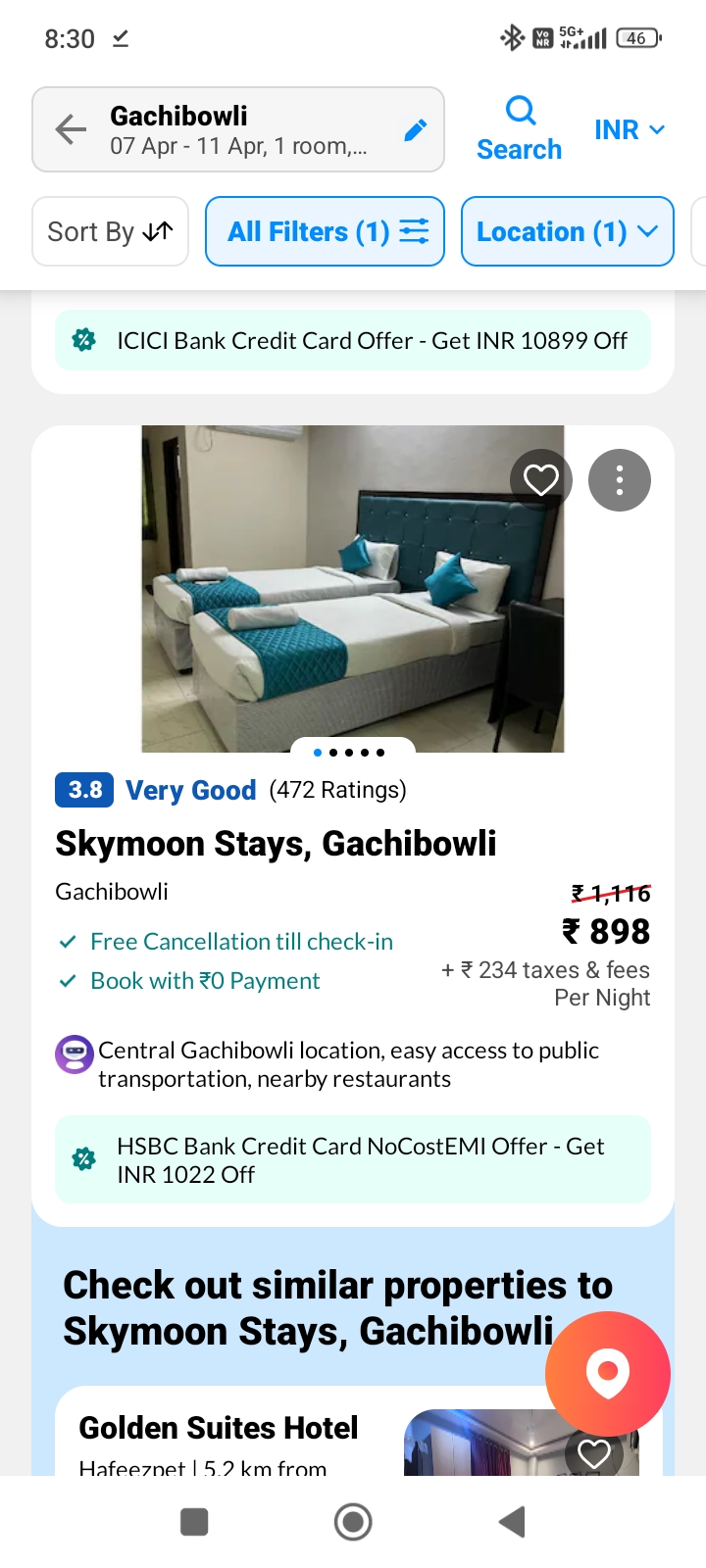Open more options for Skymoon Stays
Image resolution: width=706 pixels, height=1568 pixels.
[x=619, y=480]
